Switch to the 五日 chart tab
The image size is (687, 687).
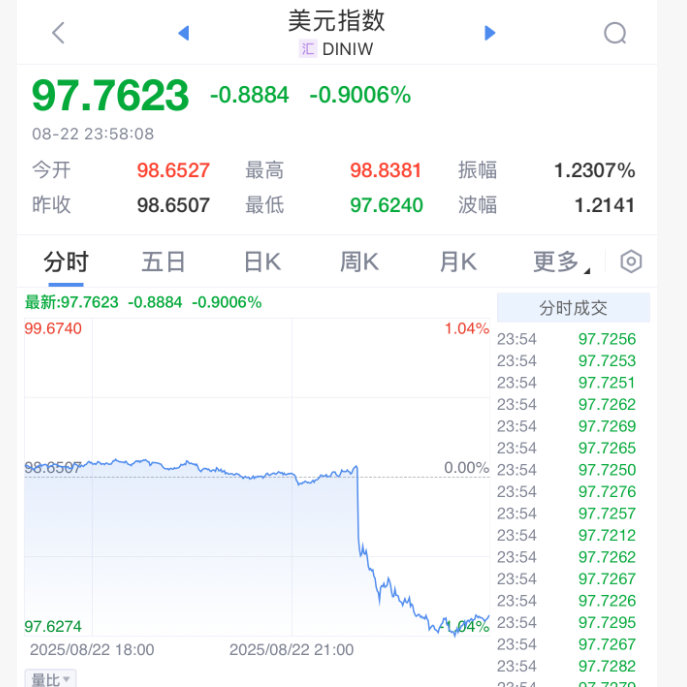point(163,262)
